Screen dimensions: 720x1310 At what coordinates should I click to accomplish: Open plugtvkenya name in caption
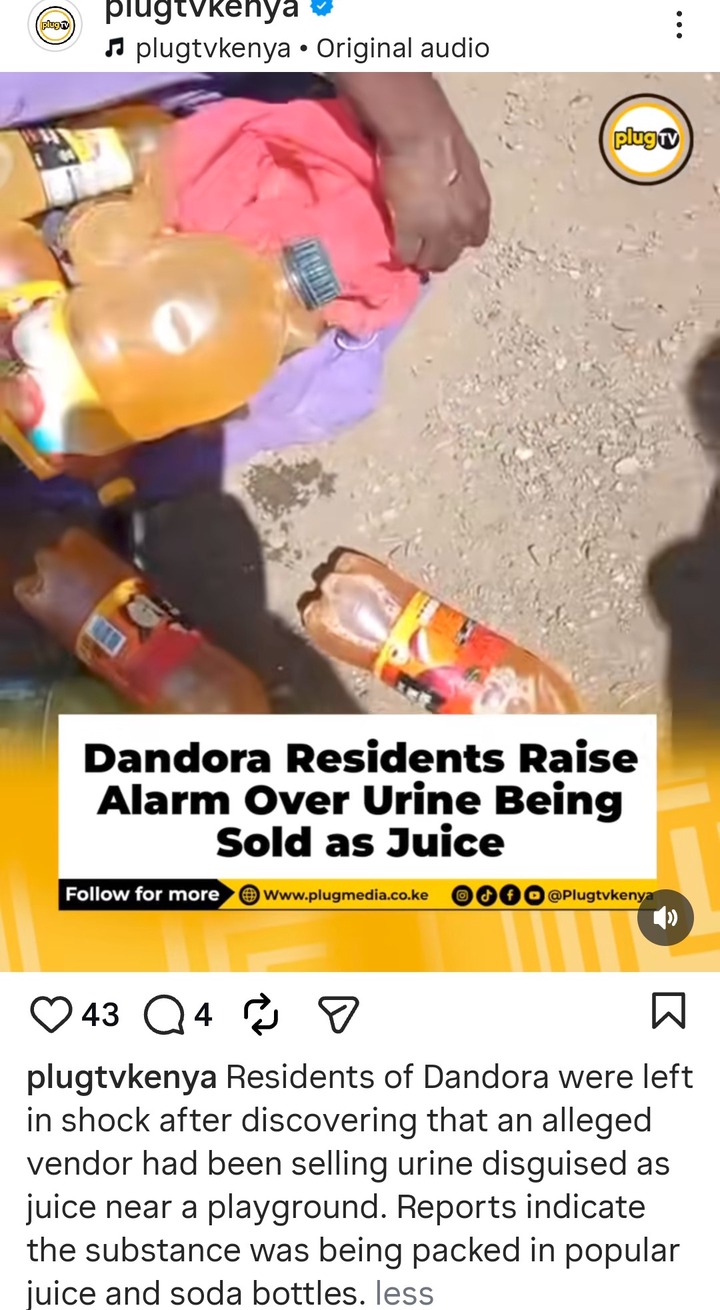coord(122,1077)
